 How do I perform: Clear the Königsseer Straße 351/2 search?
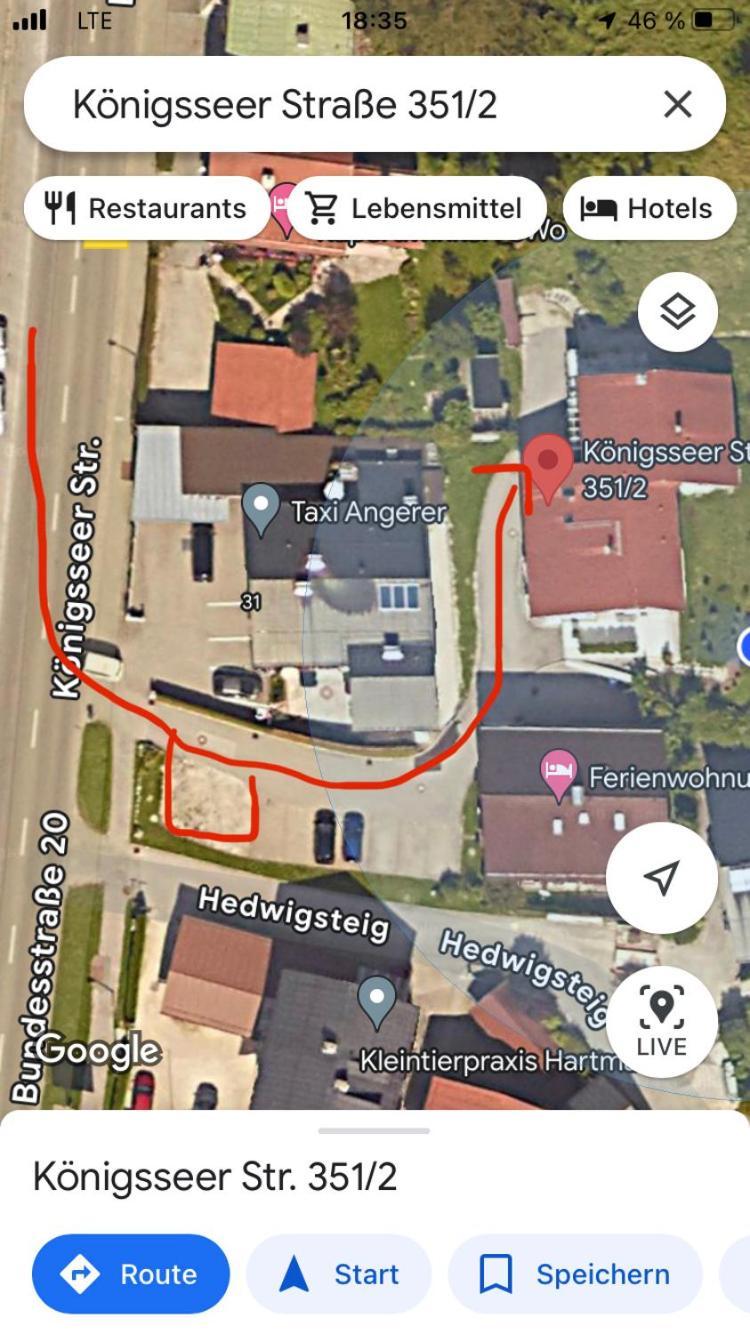(x=677, y=104)
